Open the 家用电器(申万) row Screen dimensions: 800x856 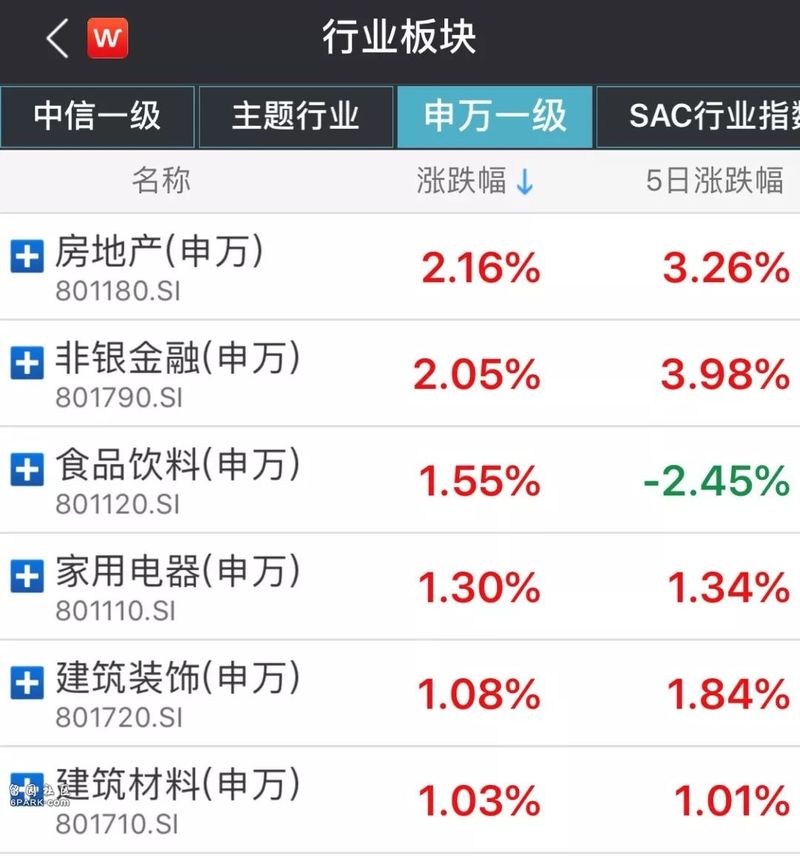tap(177, 573)
